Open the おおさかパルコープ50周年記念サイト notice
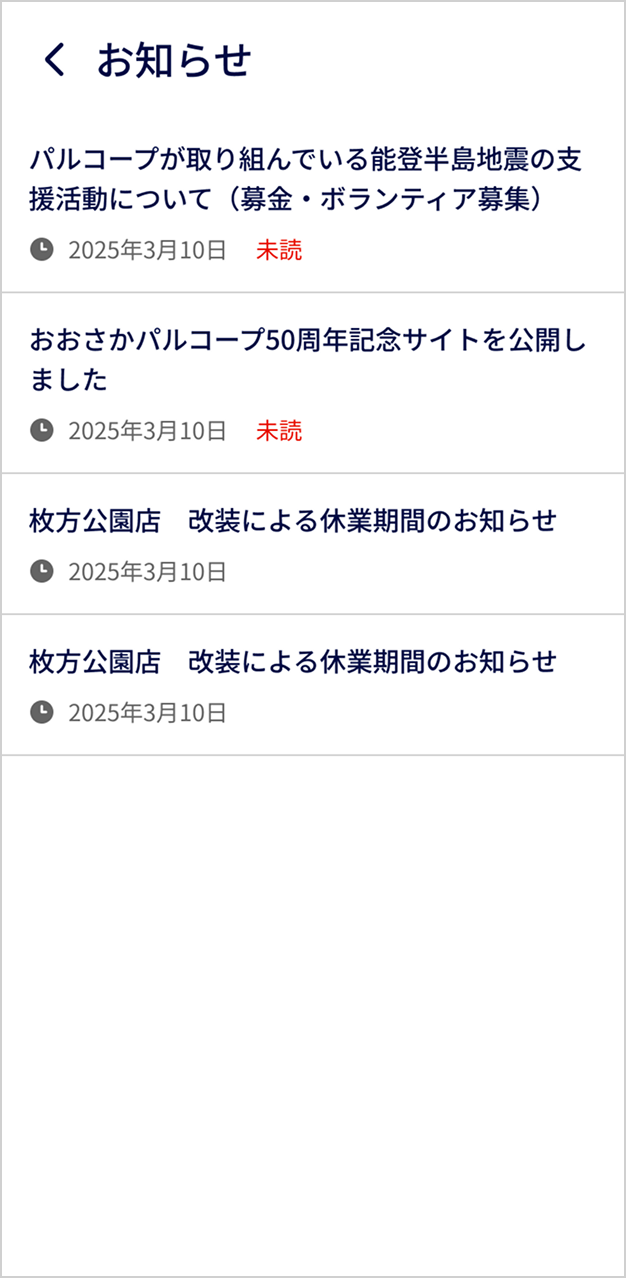 (x=305, y=360)
